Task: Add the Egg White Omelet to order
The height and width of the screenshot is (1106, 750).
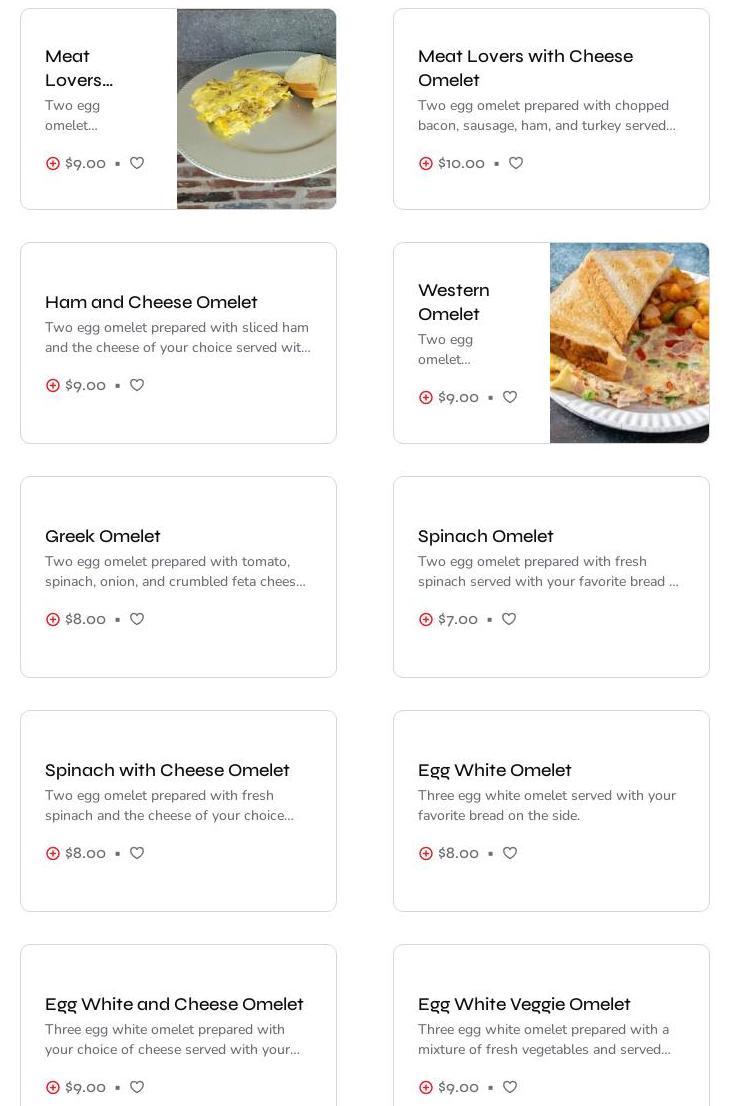Action: (426, 853)
